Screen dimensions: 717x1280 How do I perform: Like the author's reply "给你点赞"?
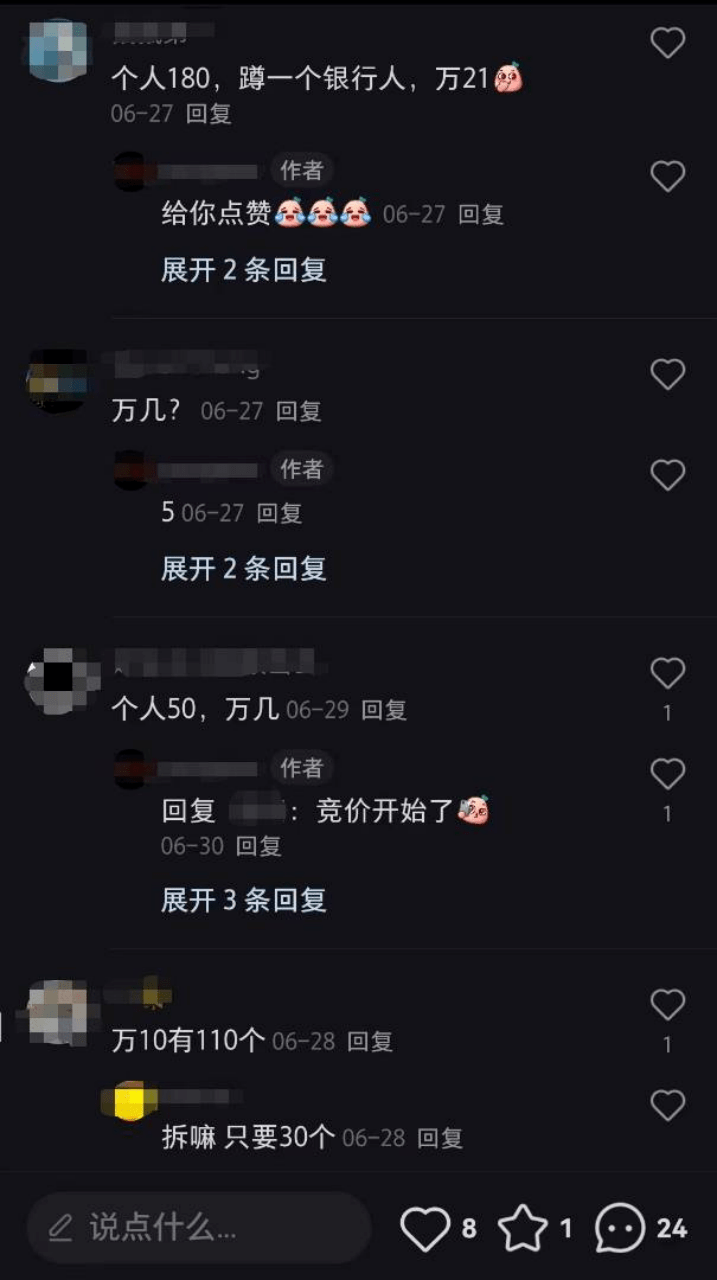click(667, 176)
